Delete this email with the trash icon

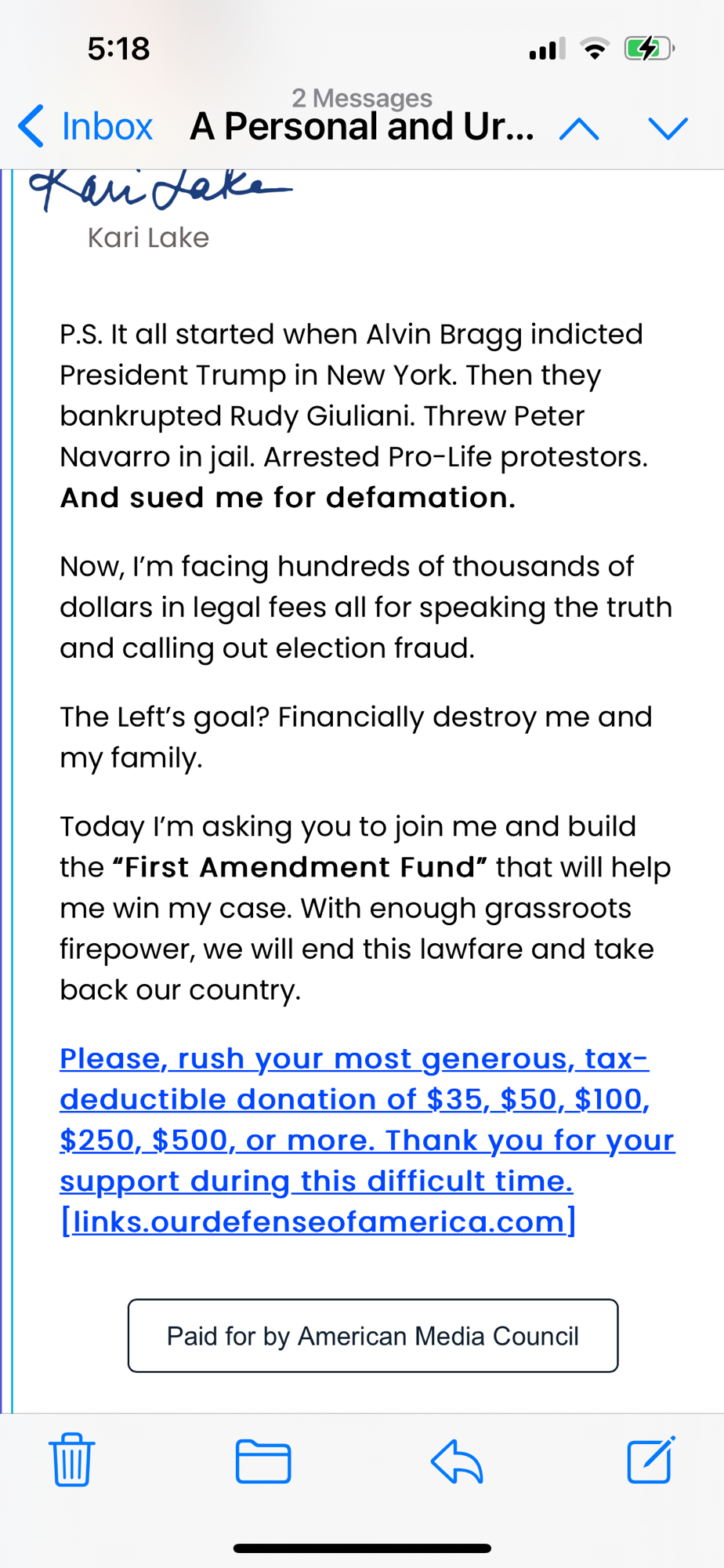(x=72, y=1460)
